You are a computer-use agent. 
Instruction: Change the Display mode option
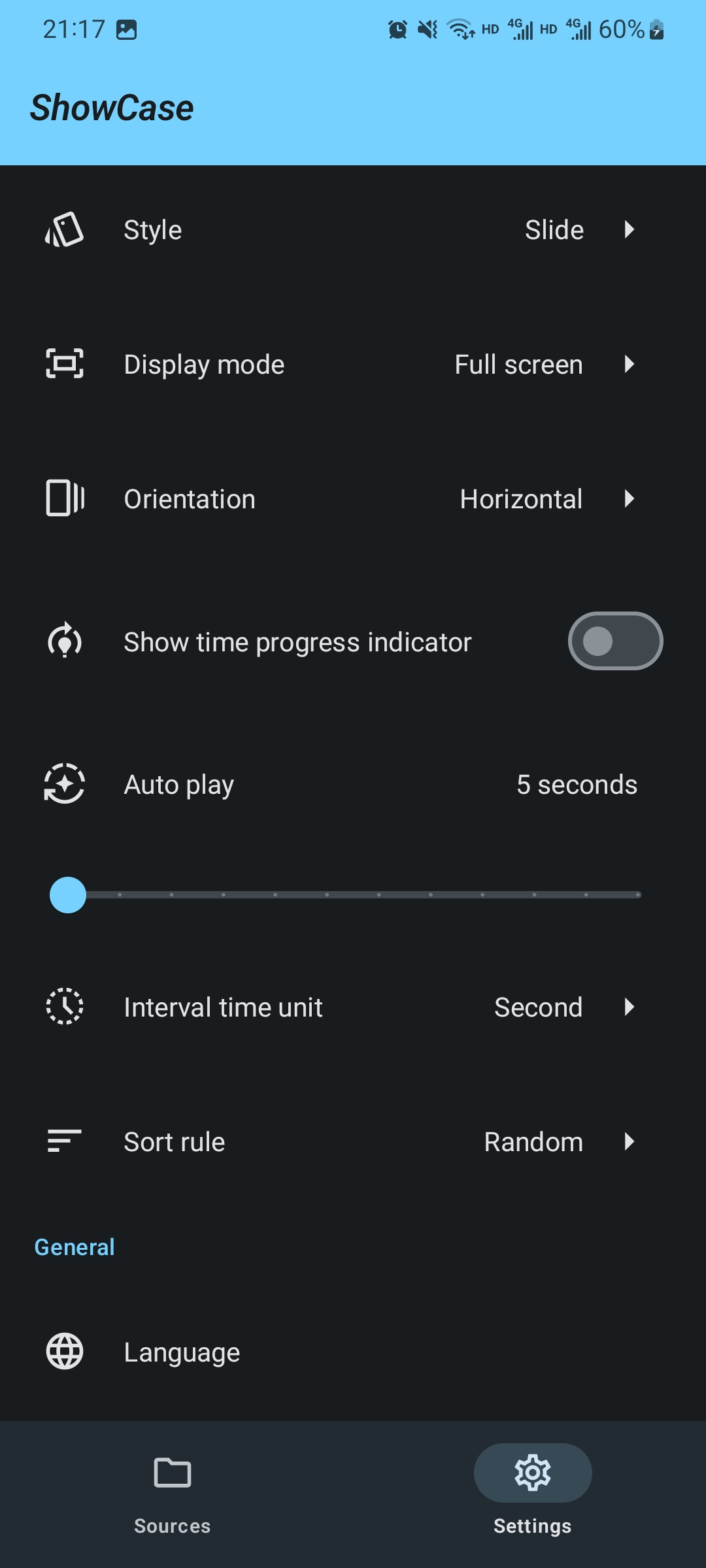click(353, 365)
